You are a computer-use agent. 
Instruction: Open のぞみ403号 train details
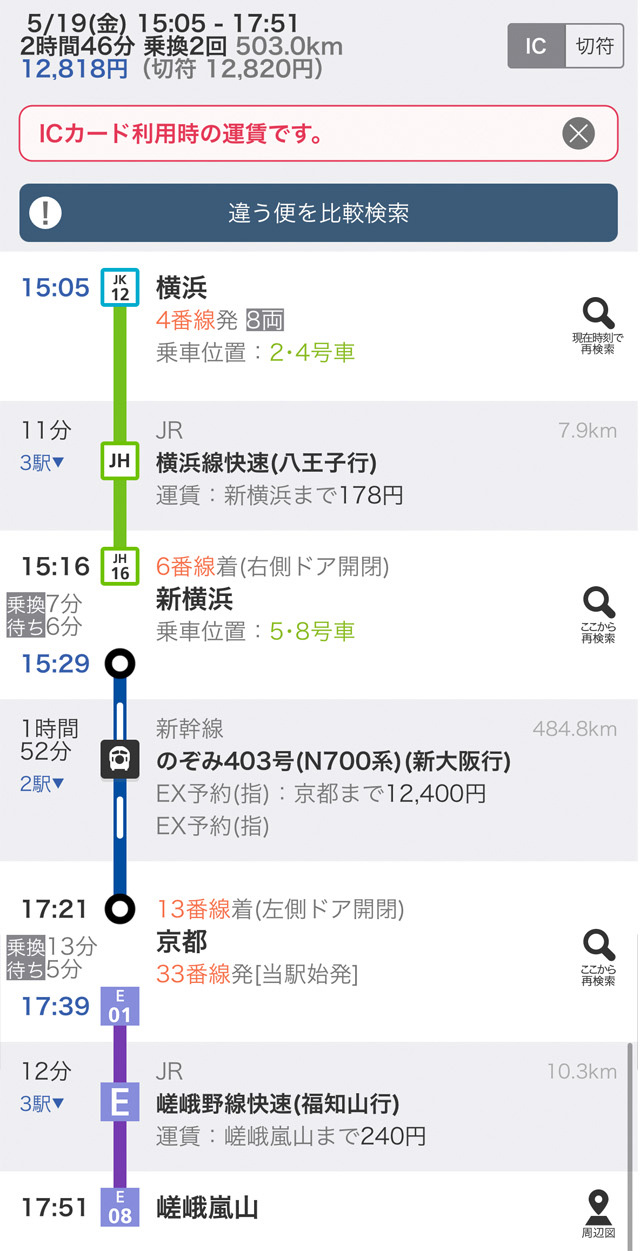(x=333, y=762)
